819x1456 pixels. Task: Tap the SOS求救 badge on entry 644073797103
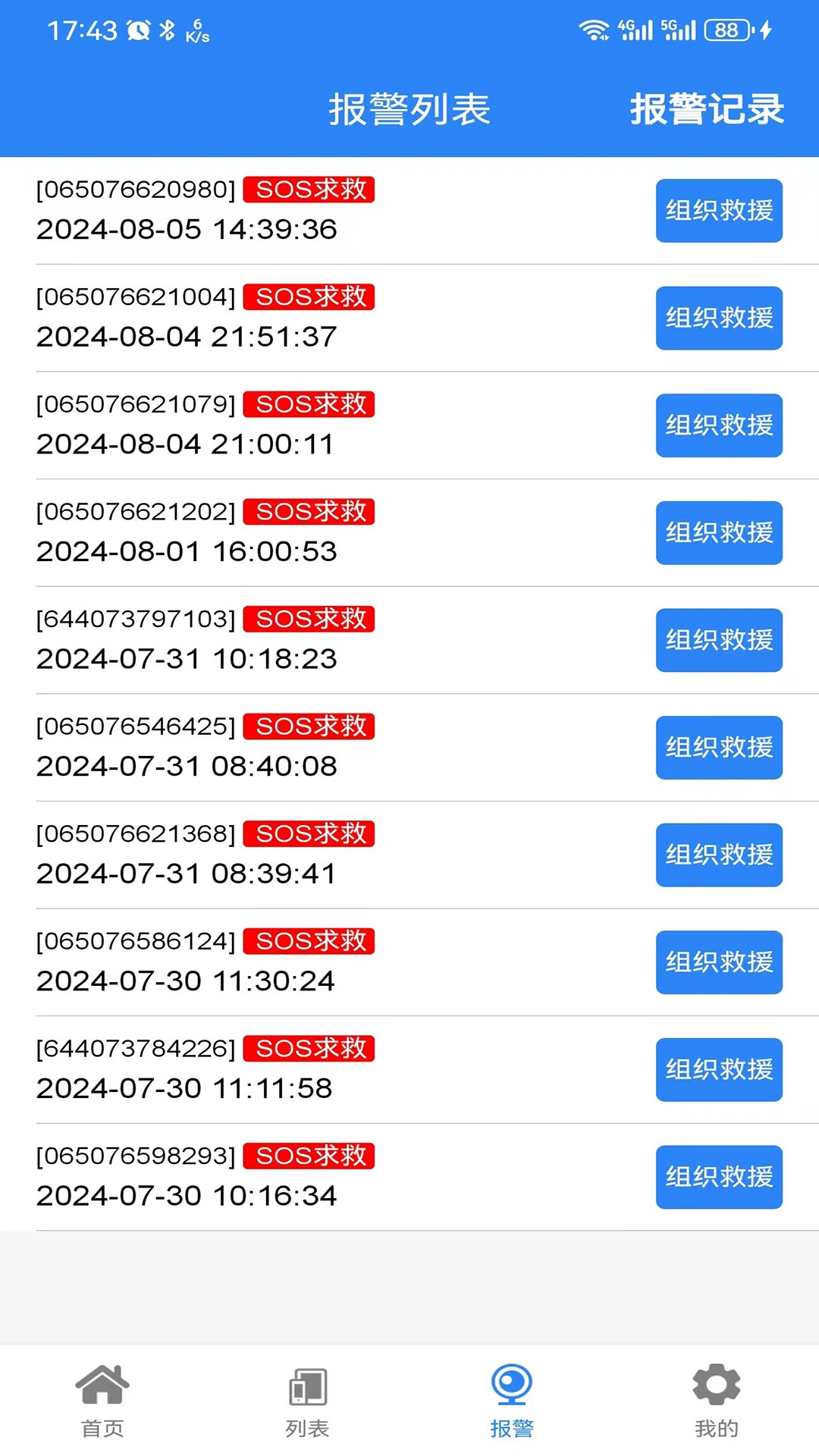(x=309, y=619)
